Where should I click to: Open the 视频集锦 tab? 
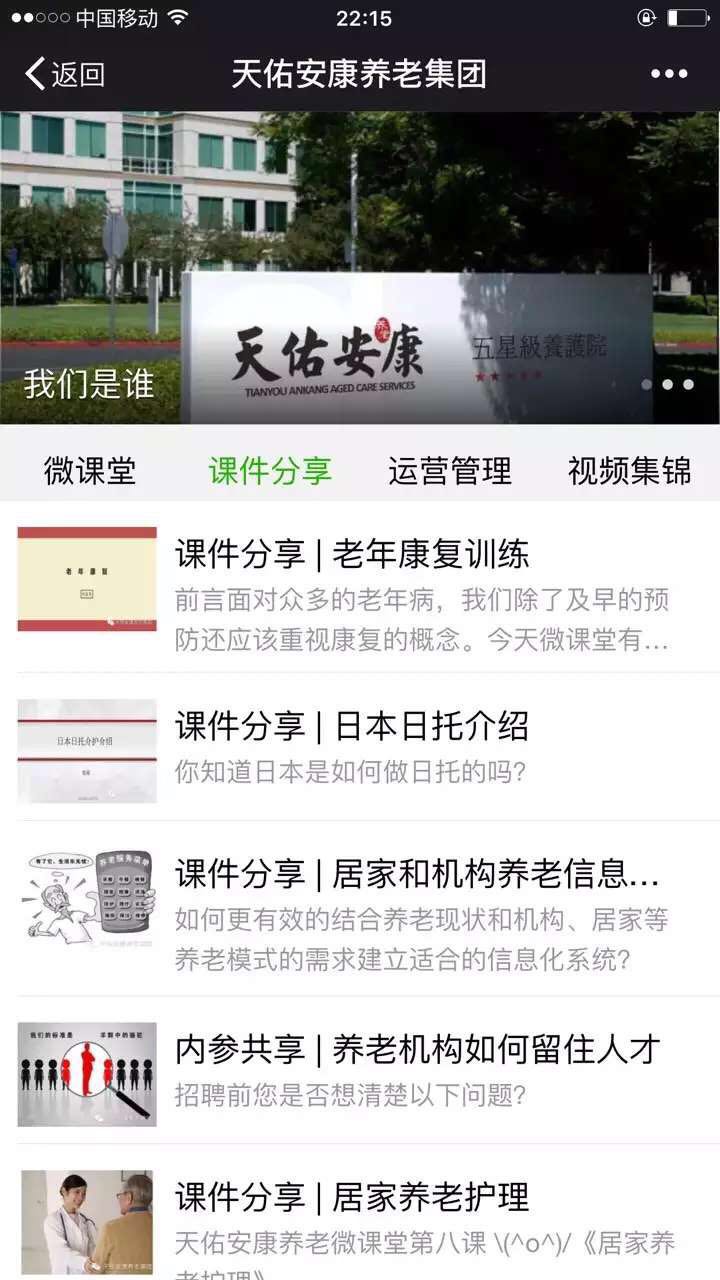click(629, 470)
